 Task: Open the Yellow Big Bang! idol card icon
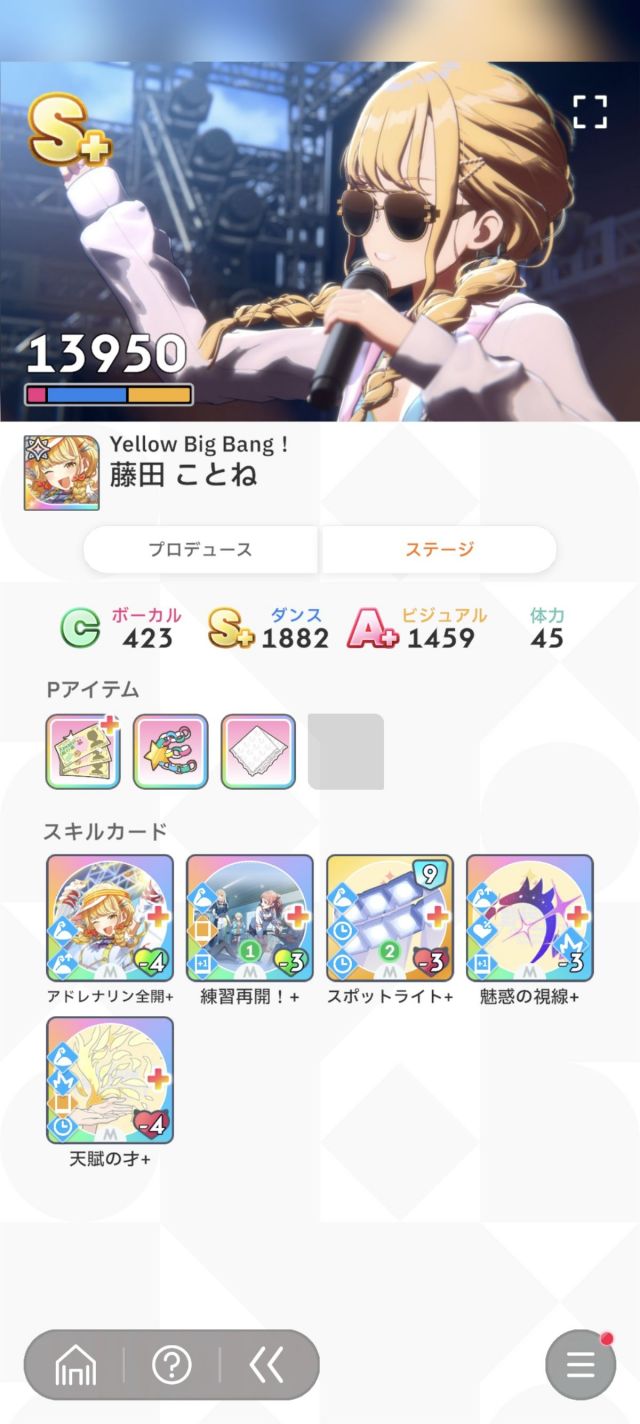click(62, 472)
